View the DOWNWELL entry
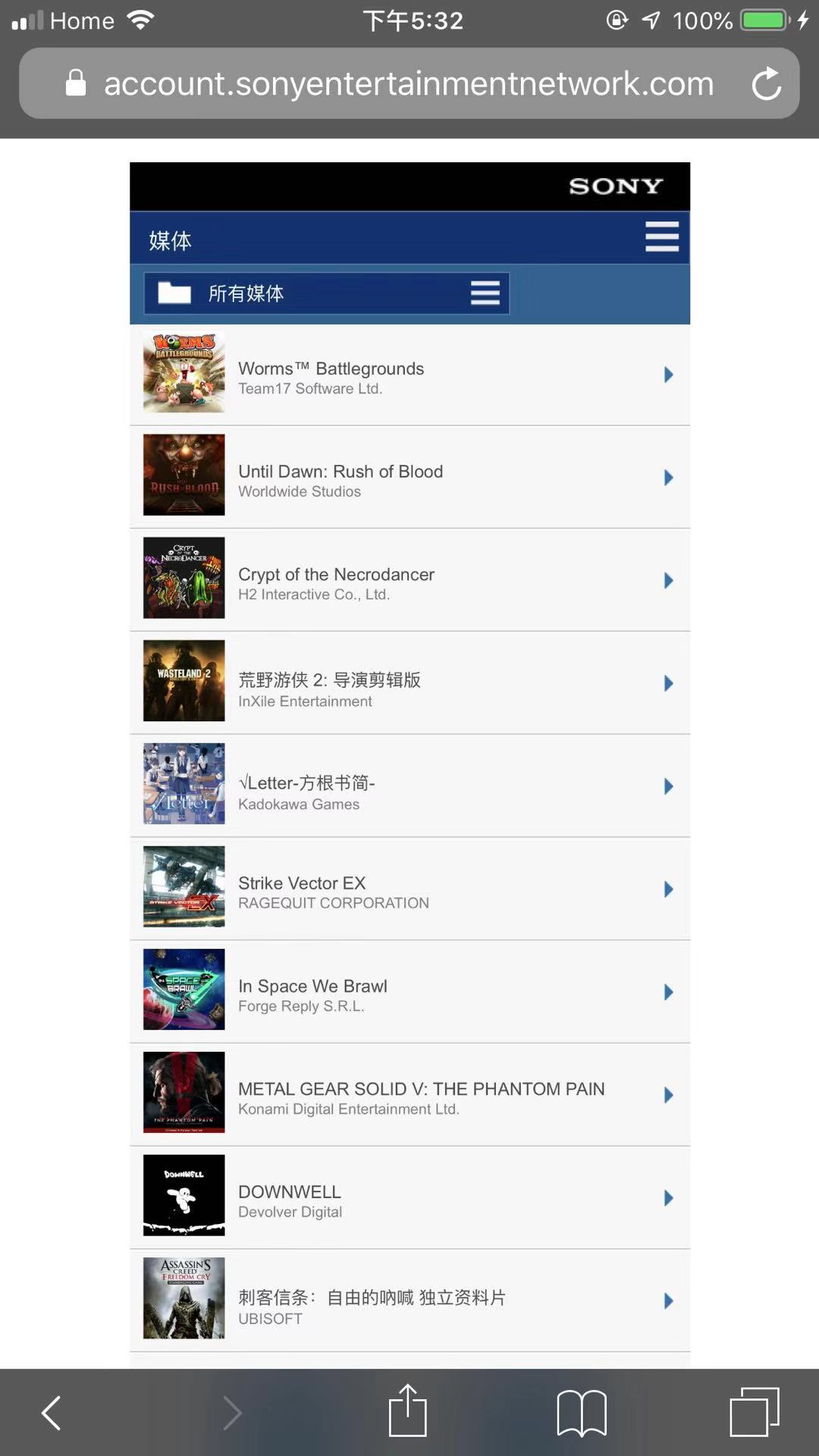Screen dimensions: 819x1456 click(x=409, y=1198)
